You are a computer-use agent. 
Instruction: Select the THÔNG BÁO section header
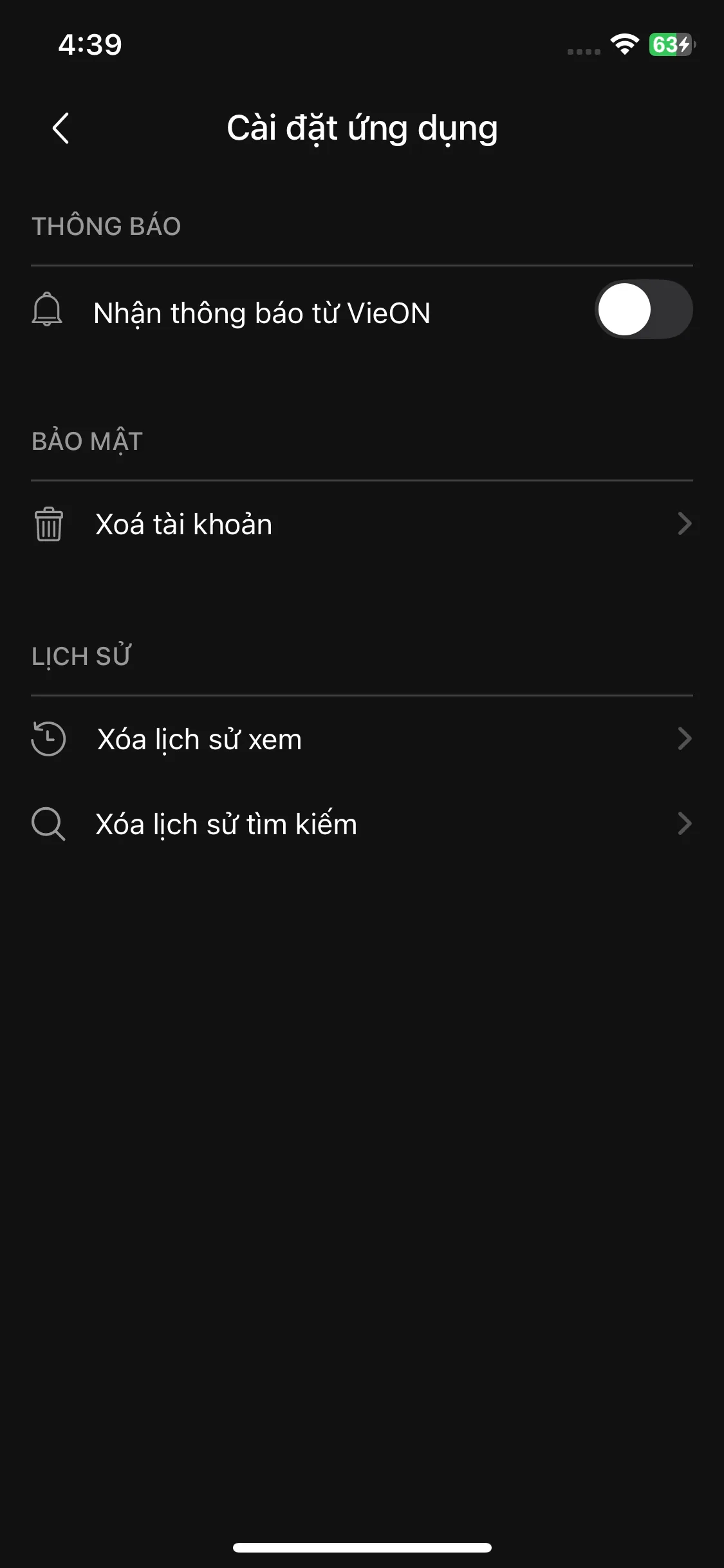click(106, 226)
